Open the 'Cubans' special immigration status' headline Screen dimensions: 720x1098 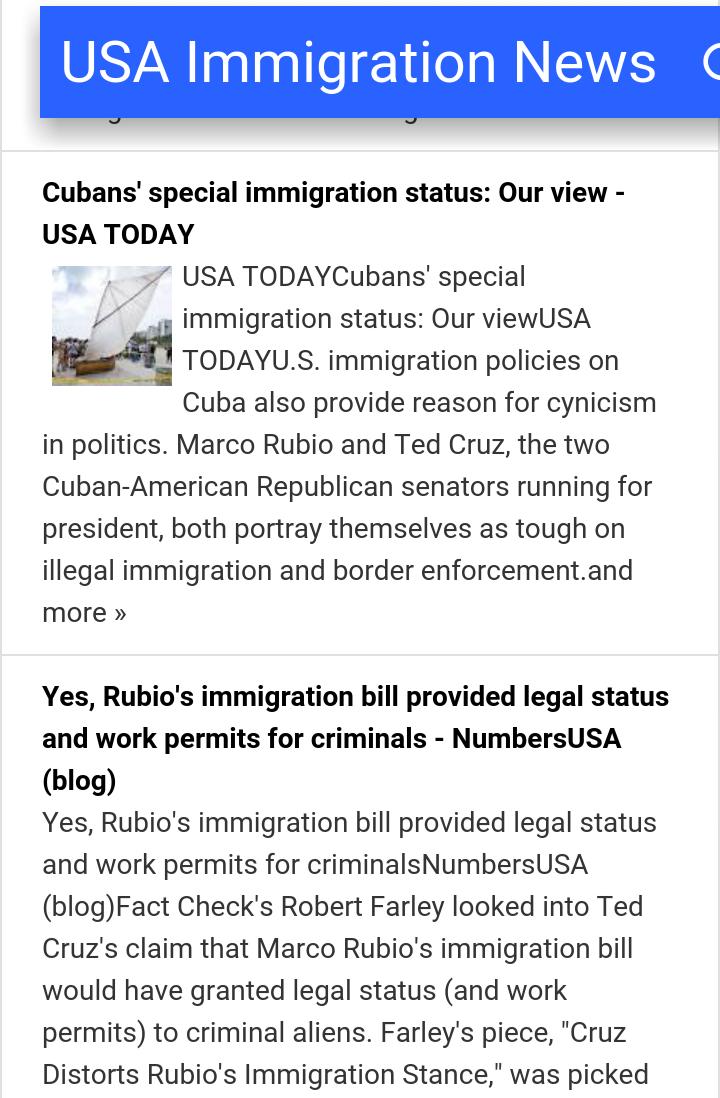333,213
